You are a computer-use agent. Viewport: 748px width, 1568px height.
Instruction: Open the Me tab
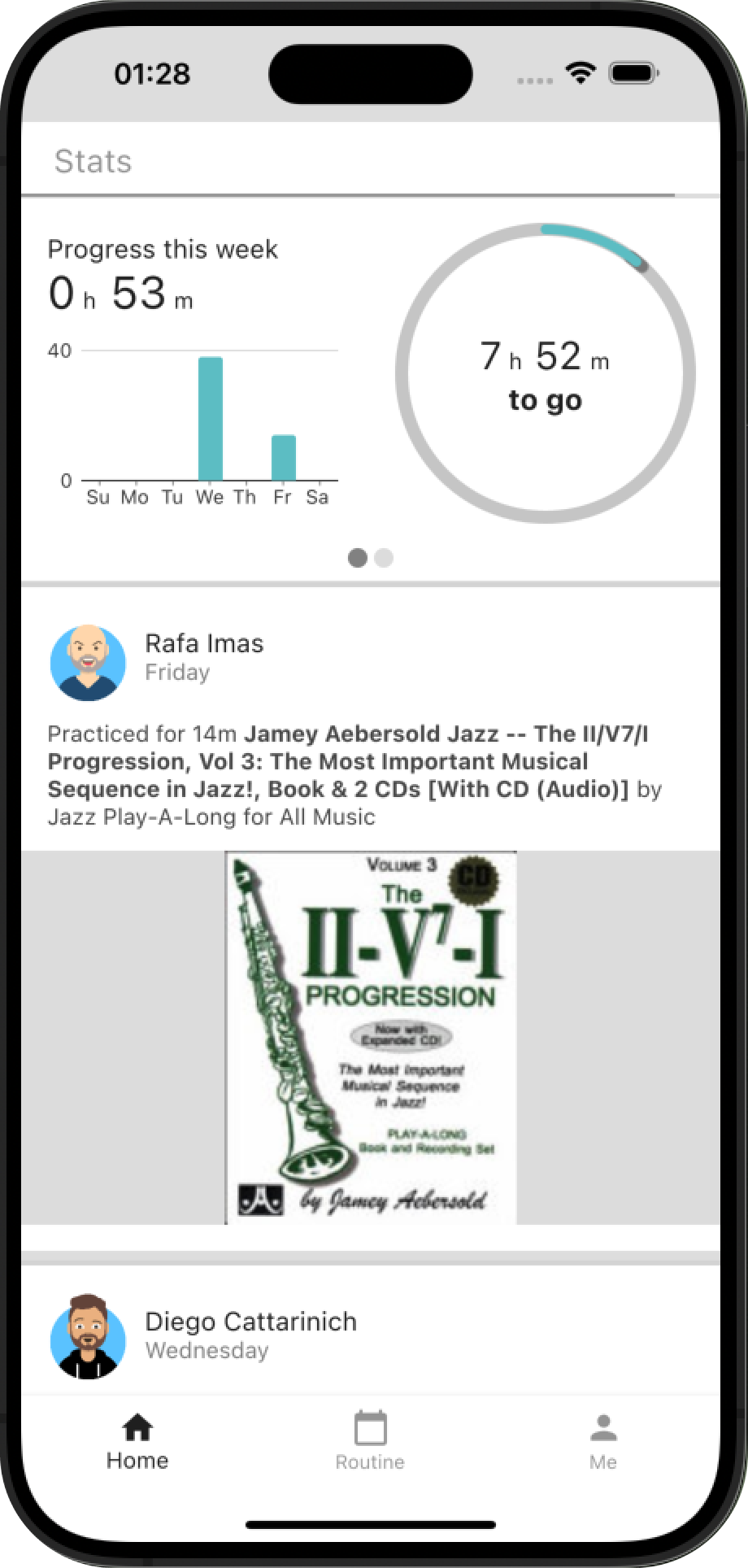602,1441
